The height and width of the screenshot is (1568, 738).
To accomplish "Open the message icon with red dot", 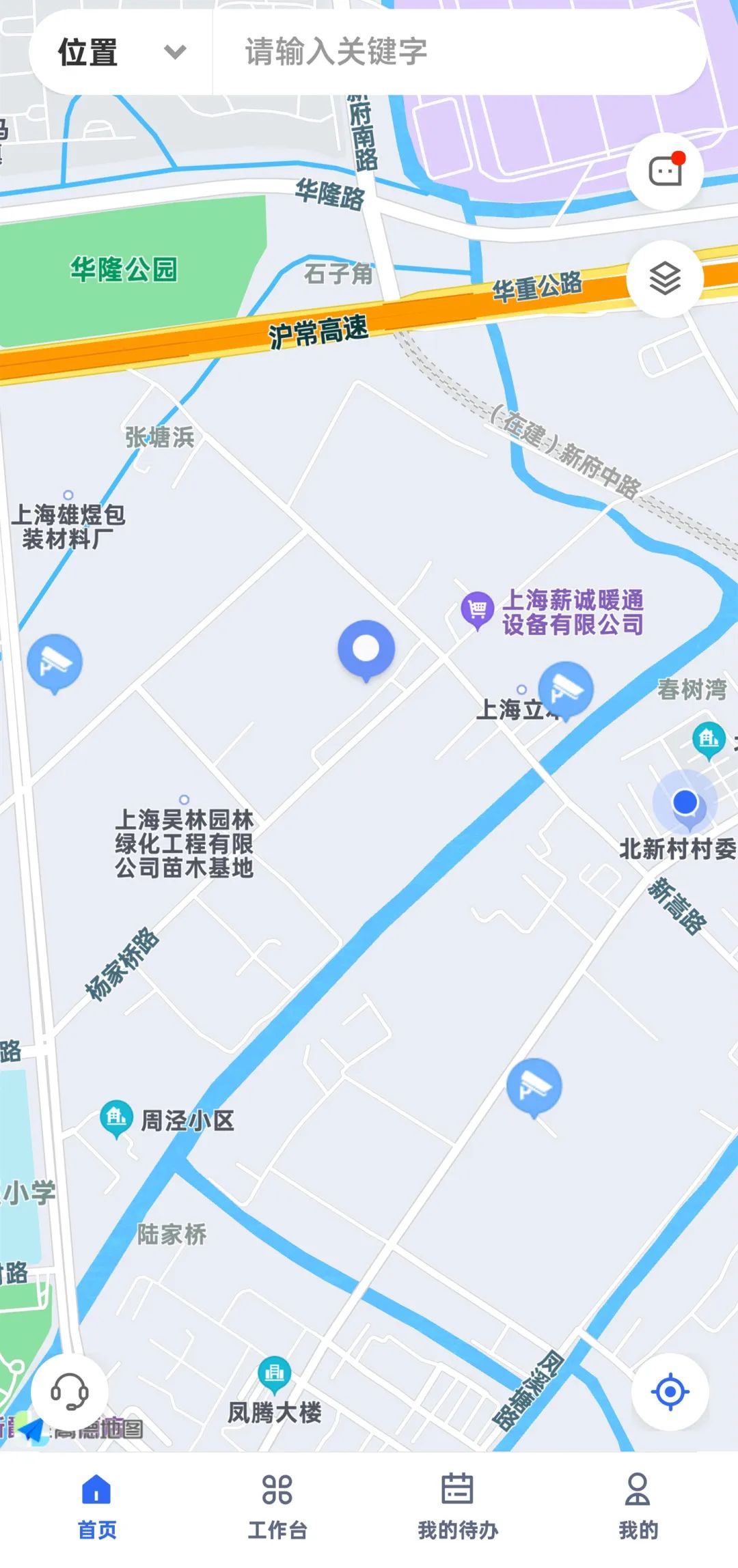I will click(x=665, y=171).
